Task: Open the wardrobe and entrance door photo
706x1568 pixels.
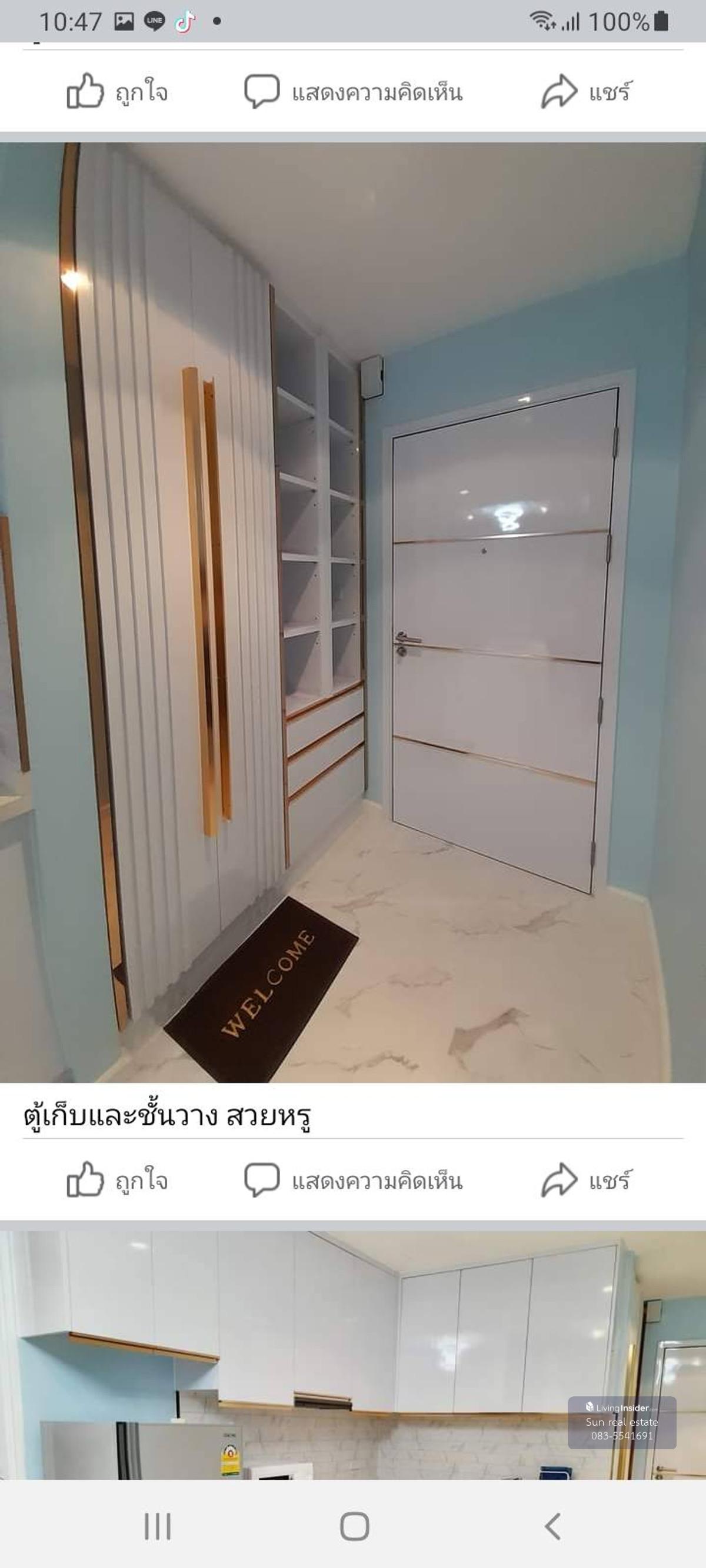Action: (x=352, y=612)
